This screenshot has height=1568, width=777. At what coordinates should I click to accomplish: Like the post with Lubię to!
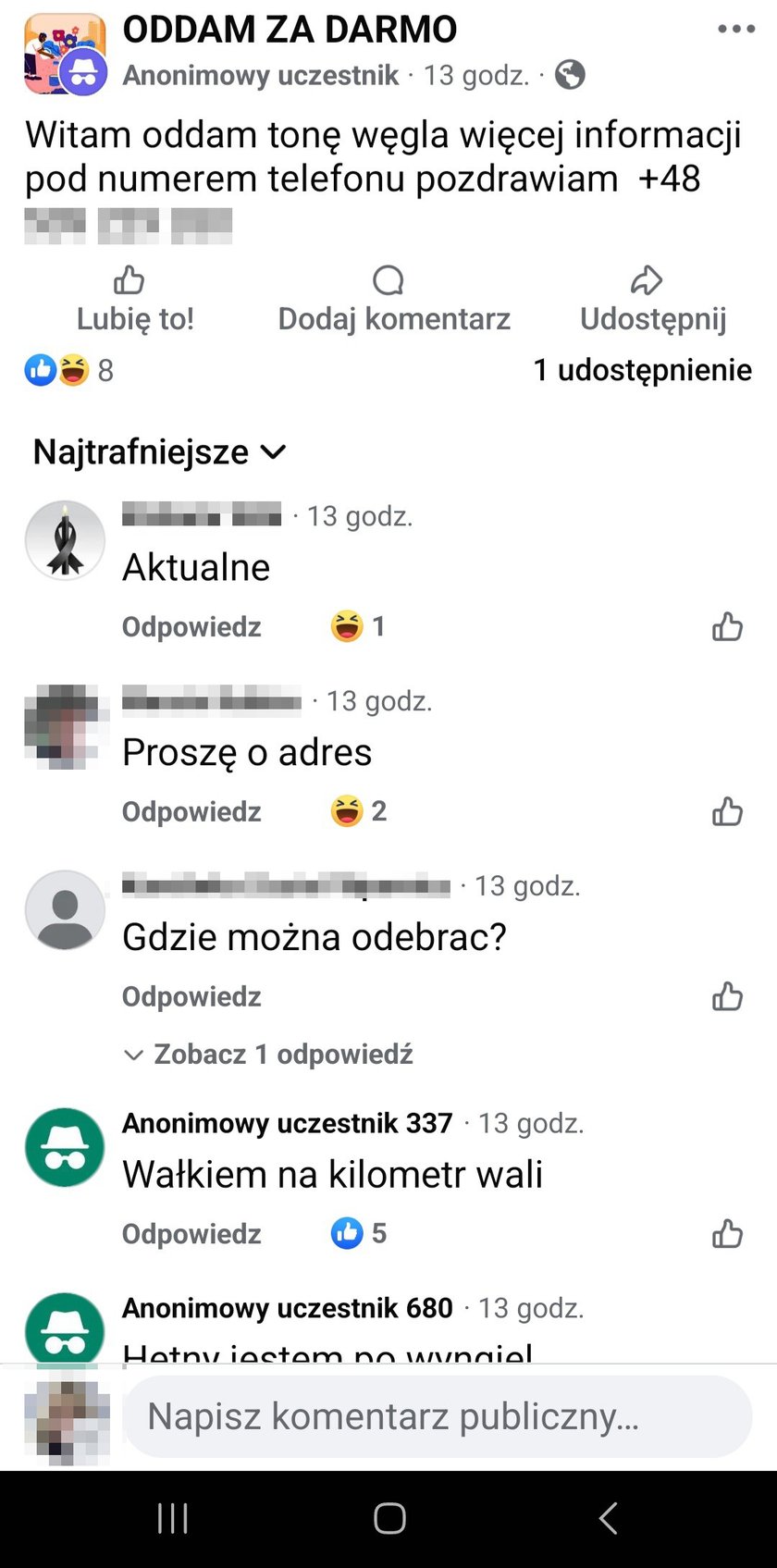[x=134, y=300]
